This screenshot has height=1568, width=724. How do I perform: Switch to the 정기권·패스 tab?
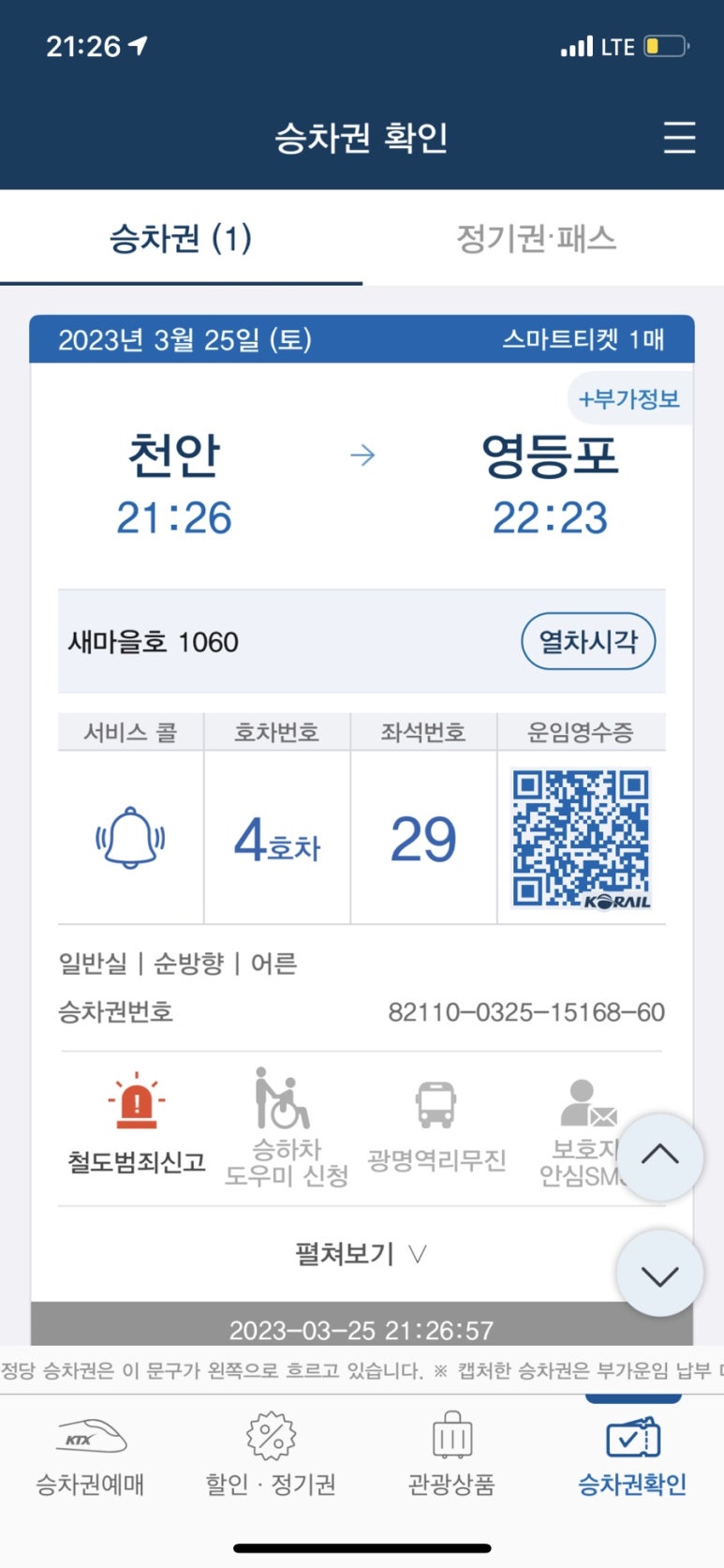pyautogui.click(x=536, y=239)
